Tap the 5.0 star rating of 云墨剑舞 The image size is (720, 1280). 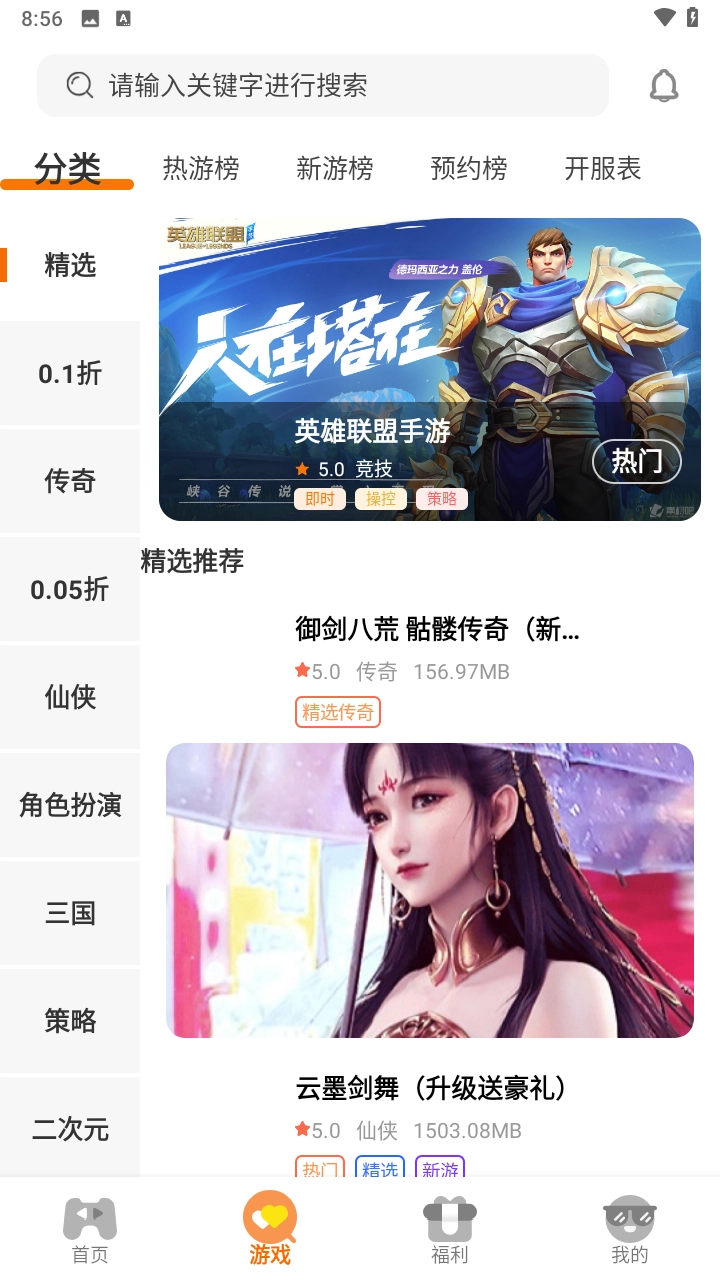coord(319,1130)
